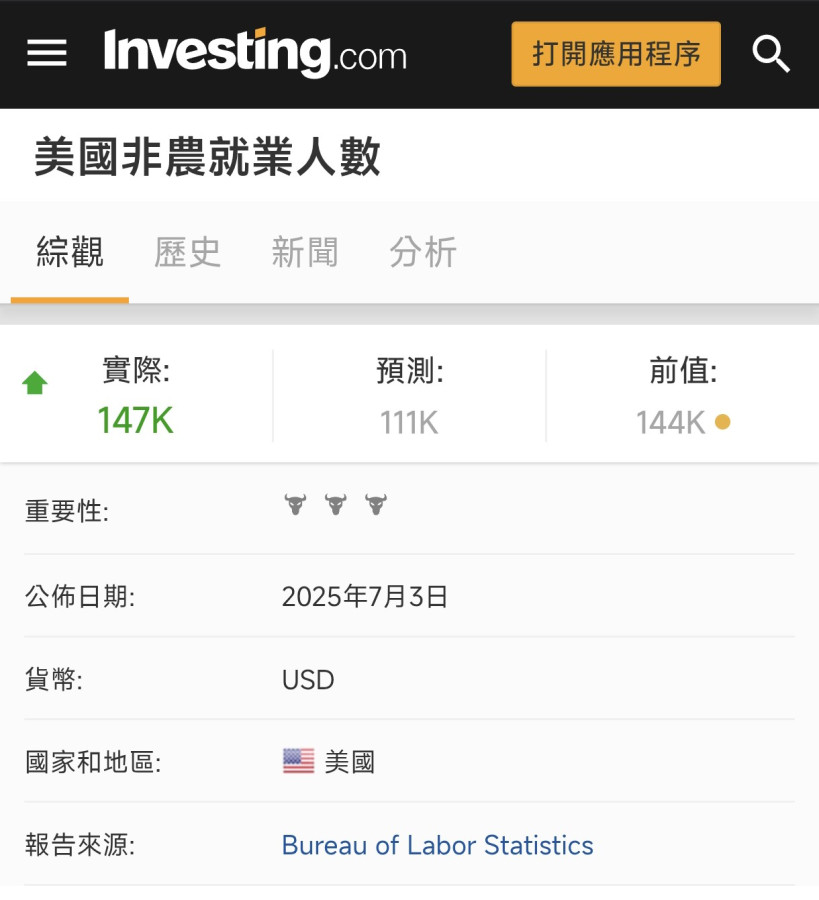Open the hamburger navigation menu

[47, 53]
